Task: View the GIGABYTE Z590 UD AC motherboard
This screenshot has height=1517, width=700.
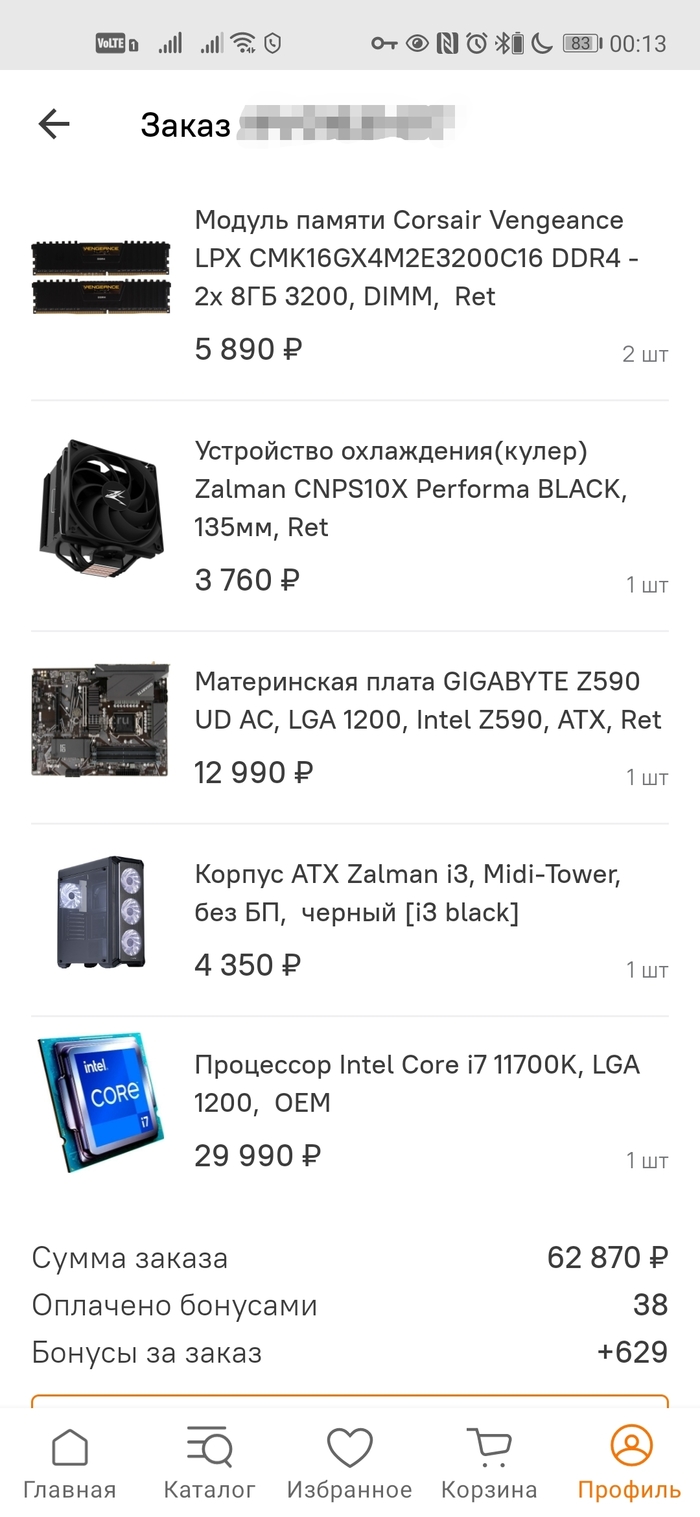Action: [428, 700]
